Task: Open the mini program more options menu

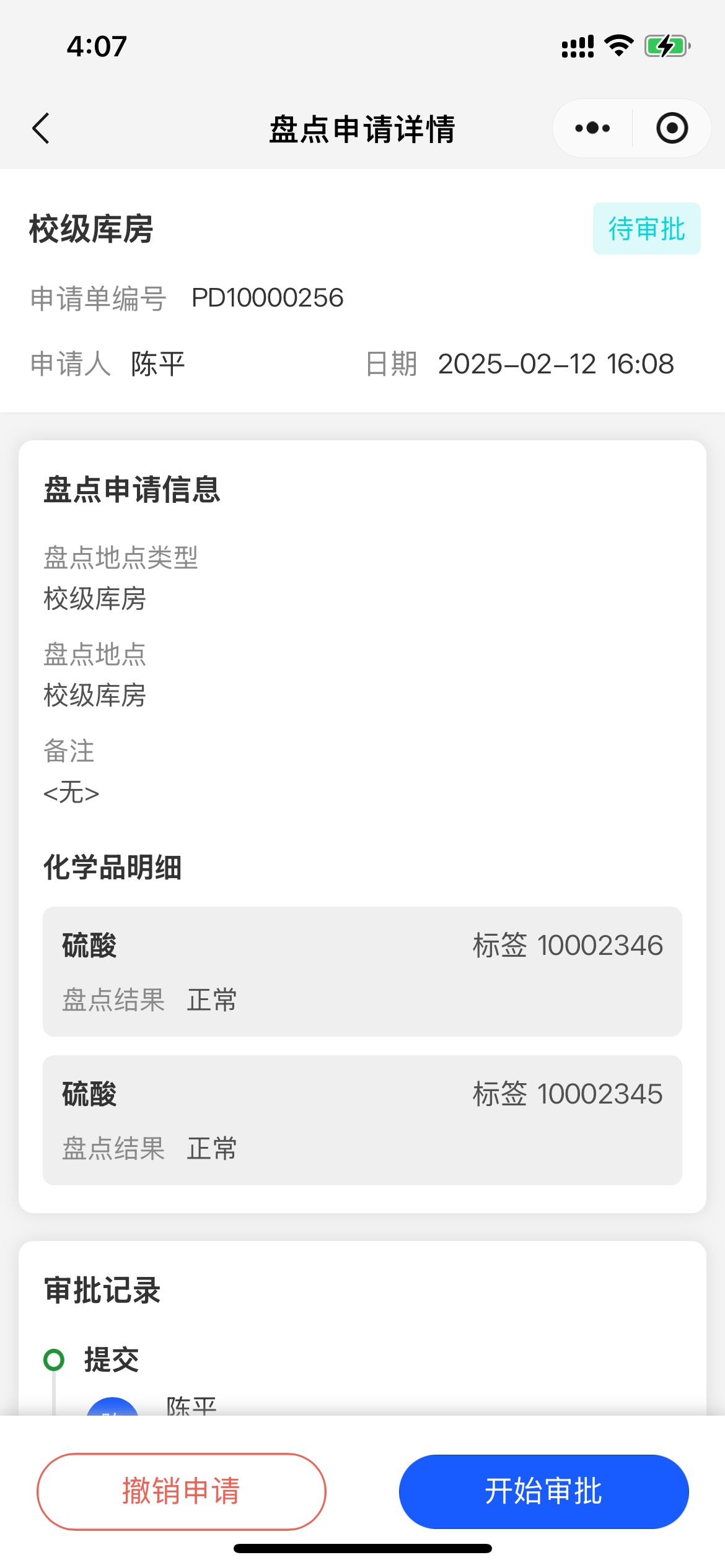Action: tap(592, 129)
